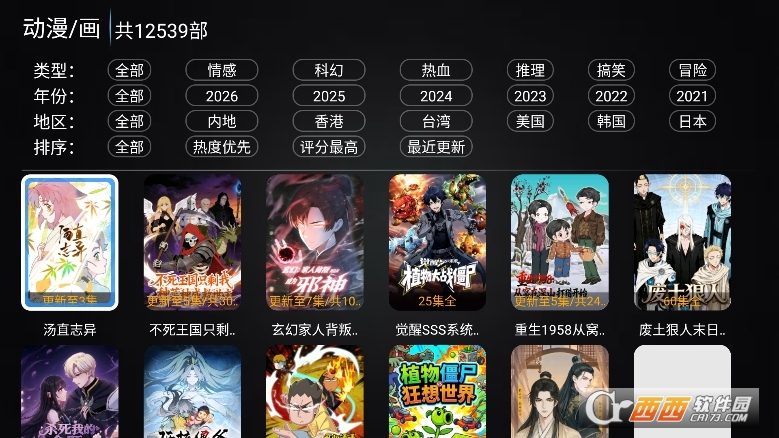Open 废土狼人末日.. poster
Image resolution: width=779 pixels, height=438 pixels.
[682, 243]
